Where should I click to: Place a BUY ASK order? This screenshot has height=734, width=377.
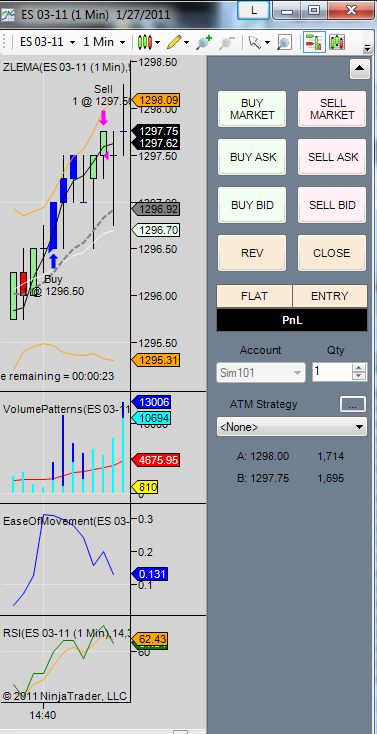[x=252, y=157]
